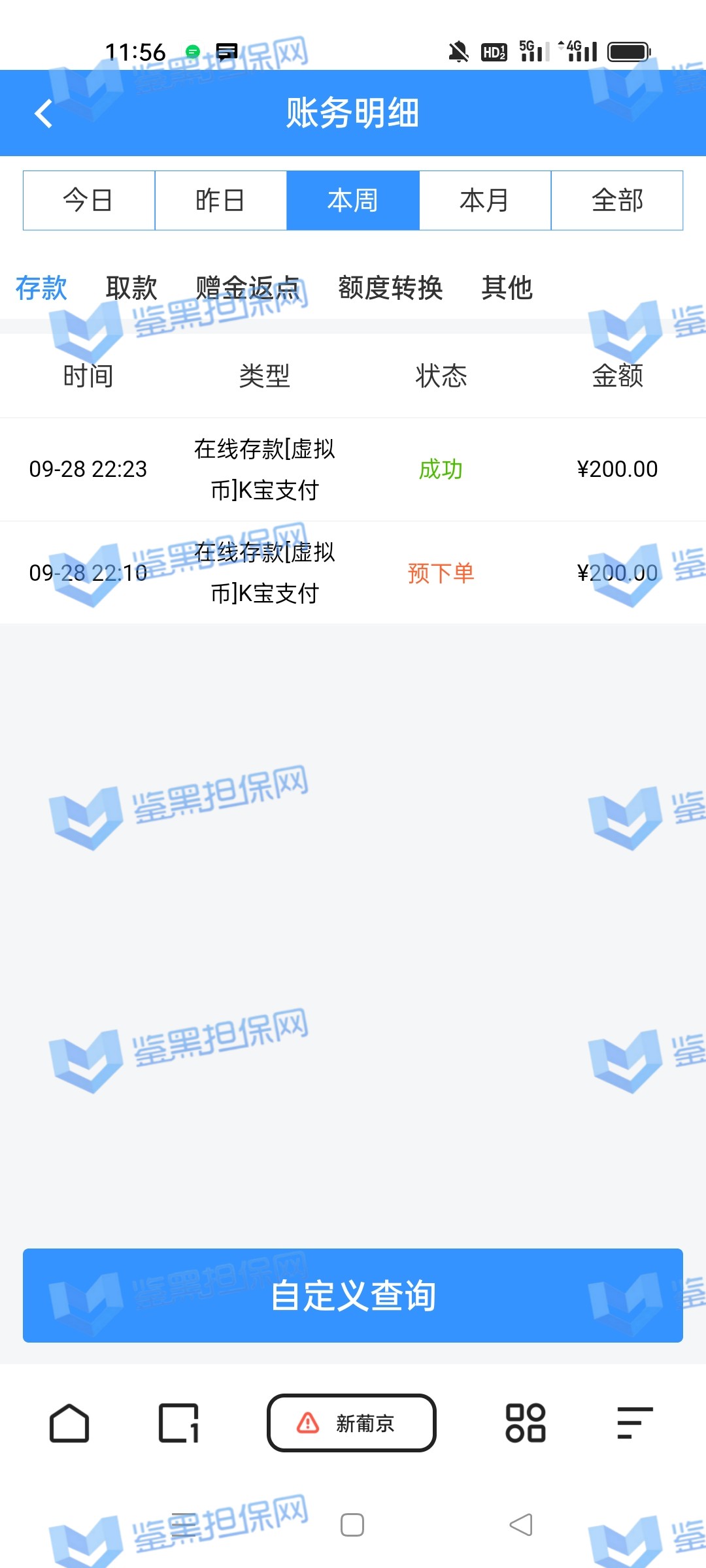The image size is (706, 1568).
Task: Go to the system home screen
Action: tap(352, 1525)
